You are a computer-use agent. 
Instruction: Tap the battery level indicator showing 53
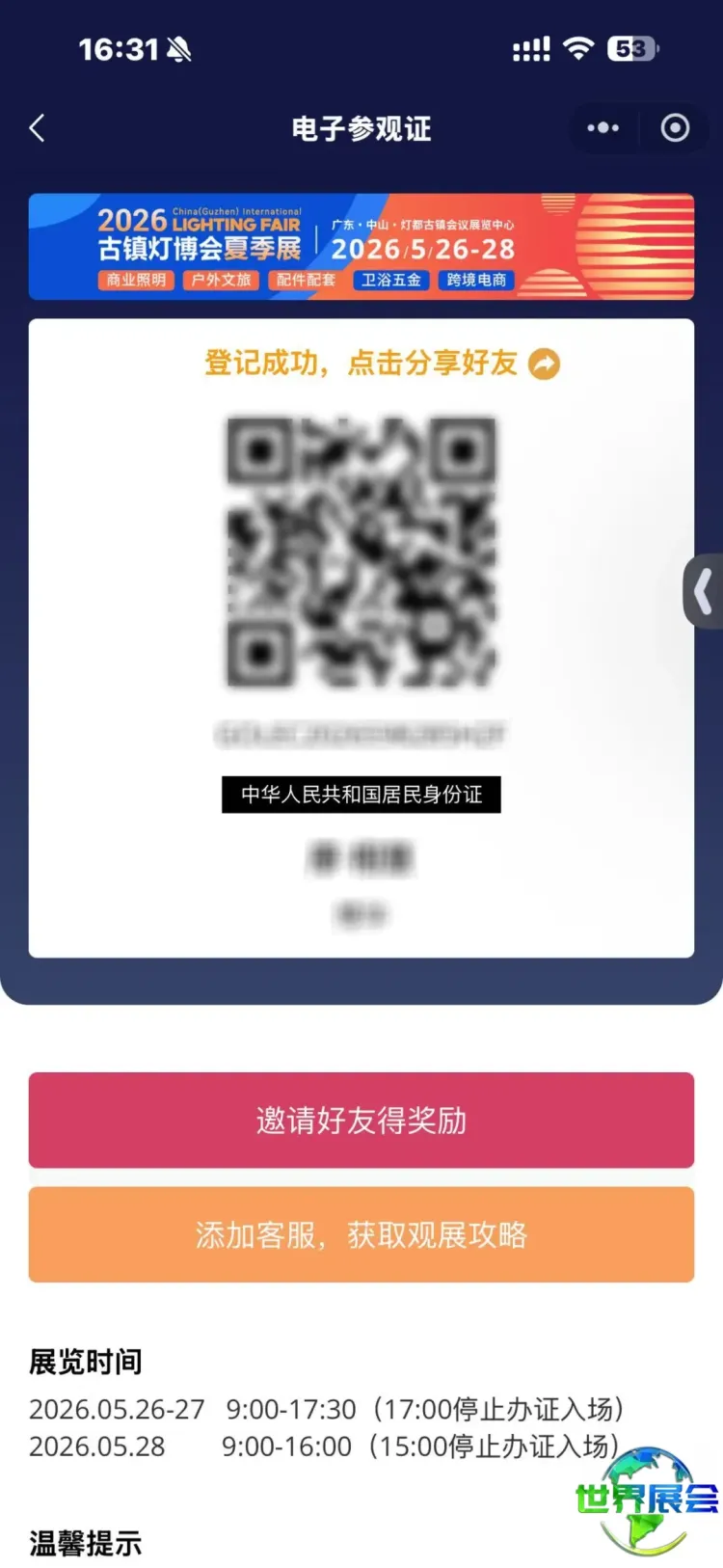(631, 45)
